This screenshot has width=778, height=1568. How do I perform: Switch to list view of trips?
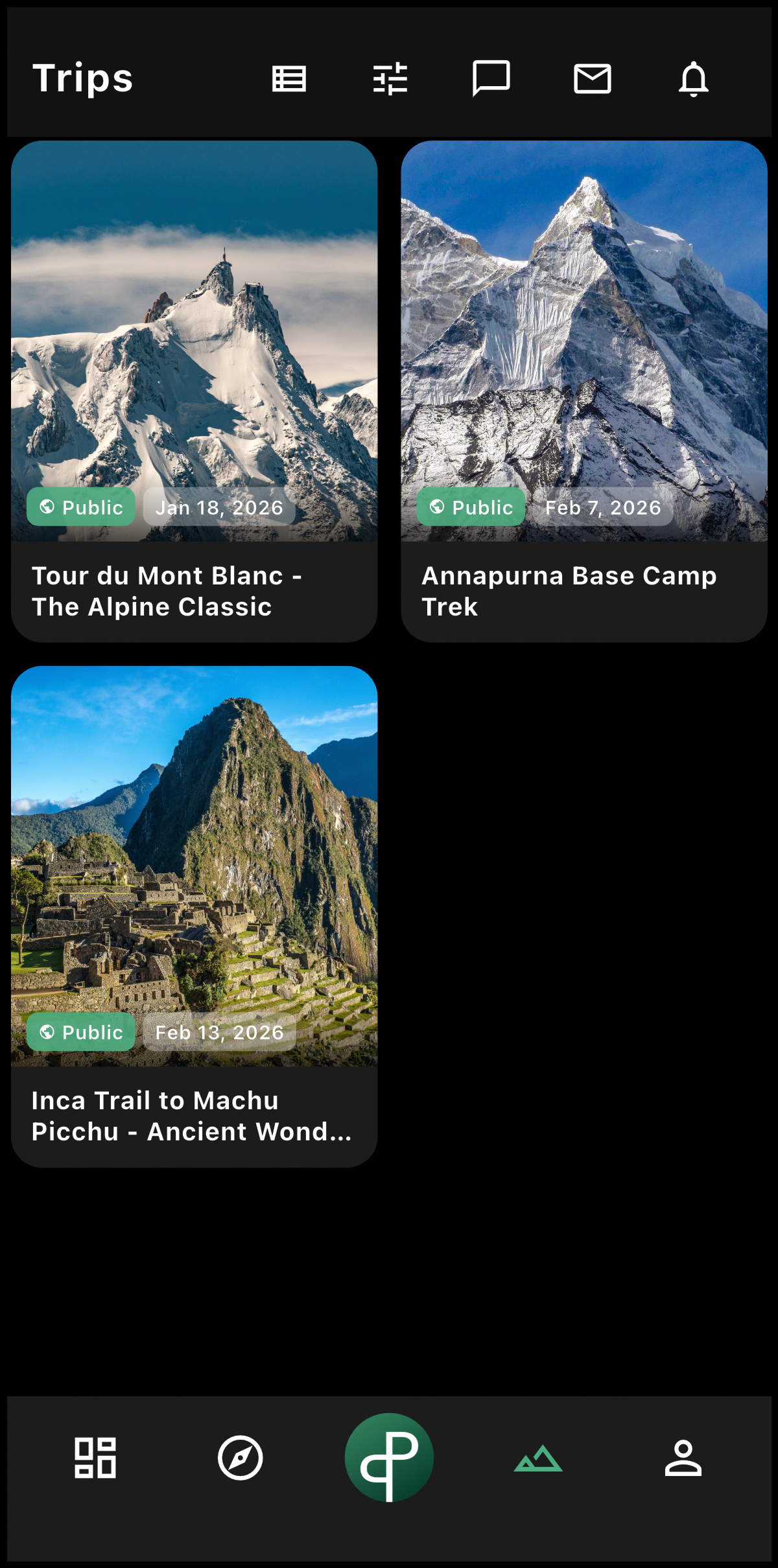289,79
